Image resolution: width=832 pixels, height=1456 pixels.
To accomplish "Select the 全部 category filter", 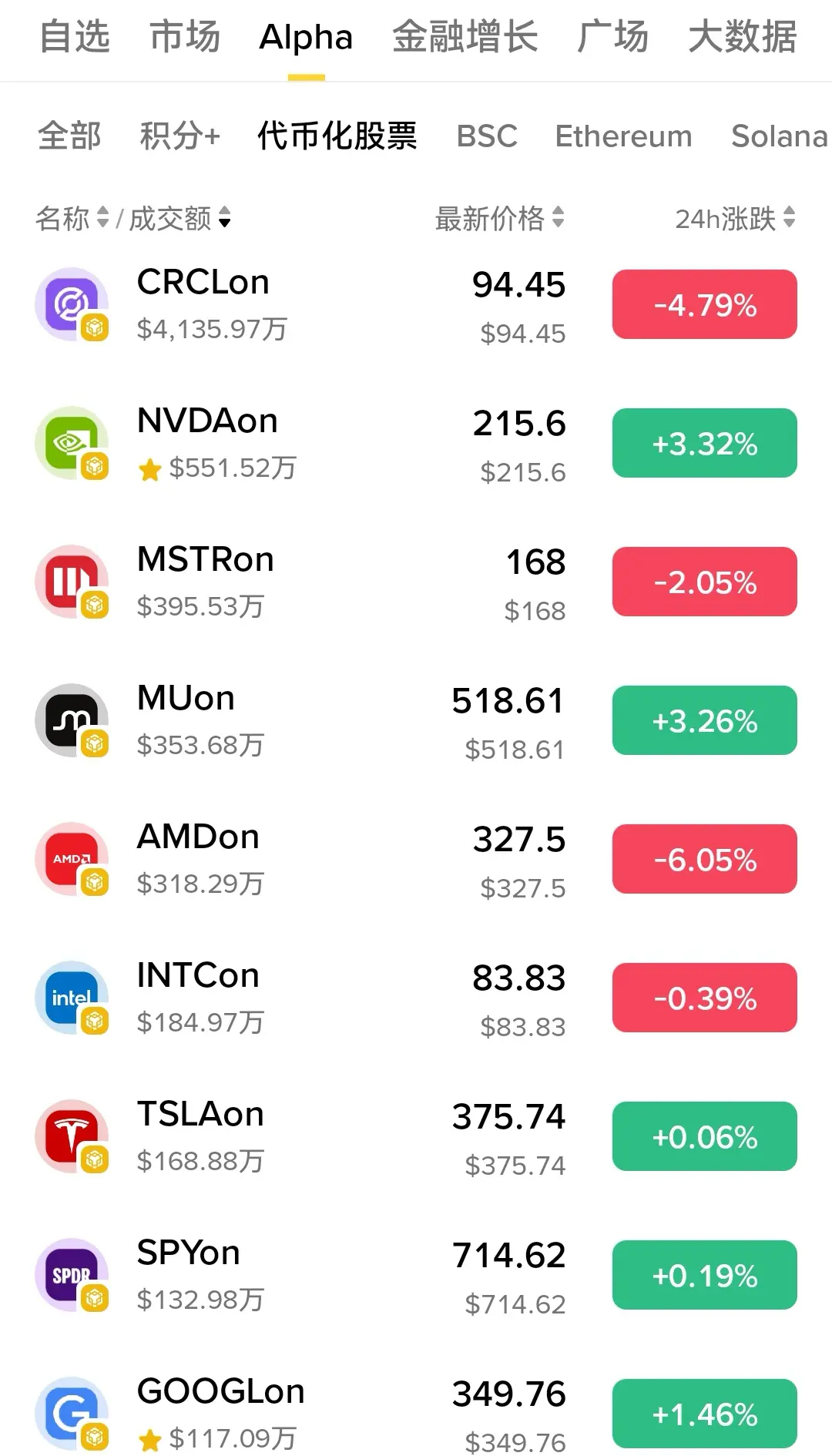I will click(x=69, y=136).
